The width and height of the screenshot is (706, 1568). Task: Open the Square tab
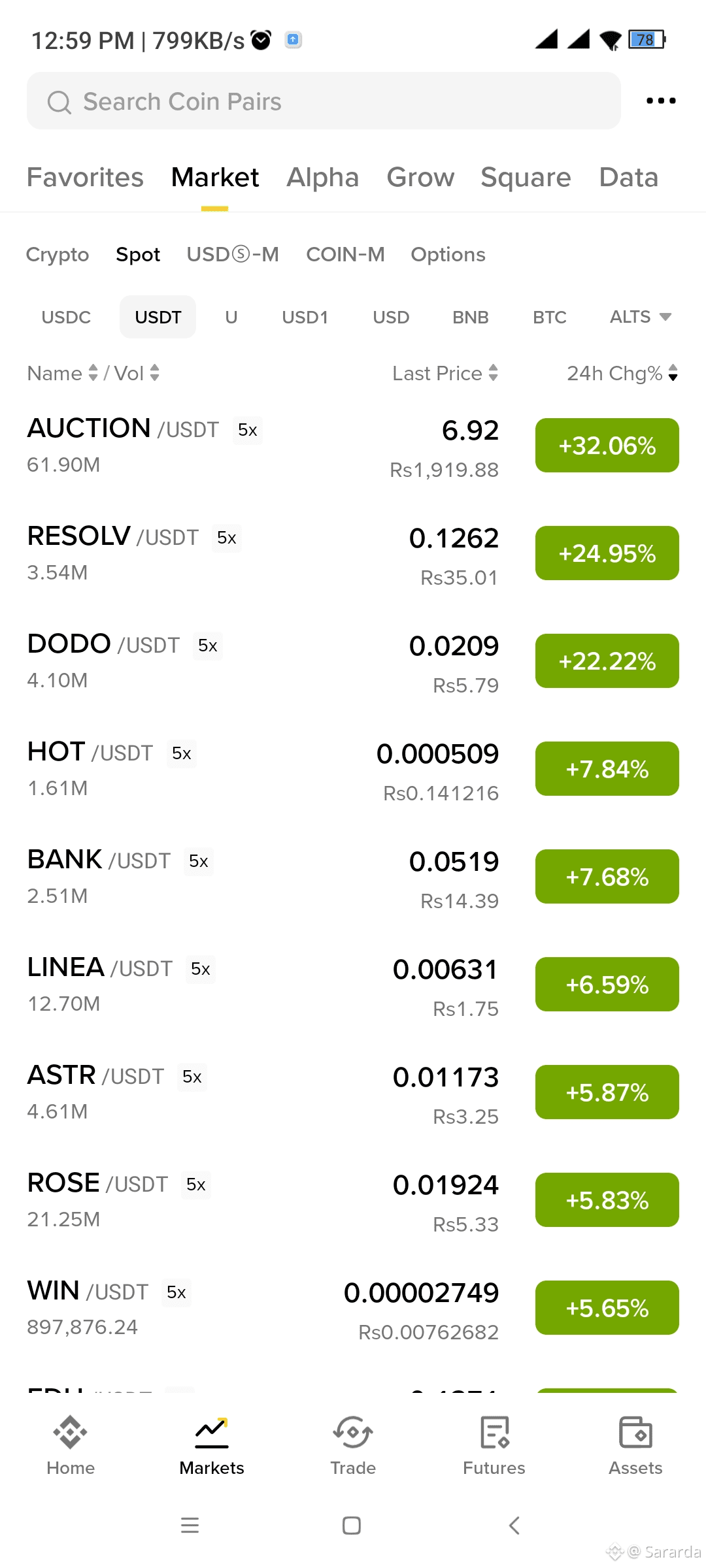coord(526,177)
